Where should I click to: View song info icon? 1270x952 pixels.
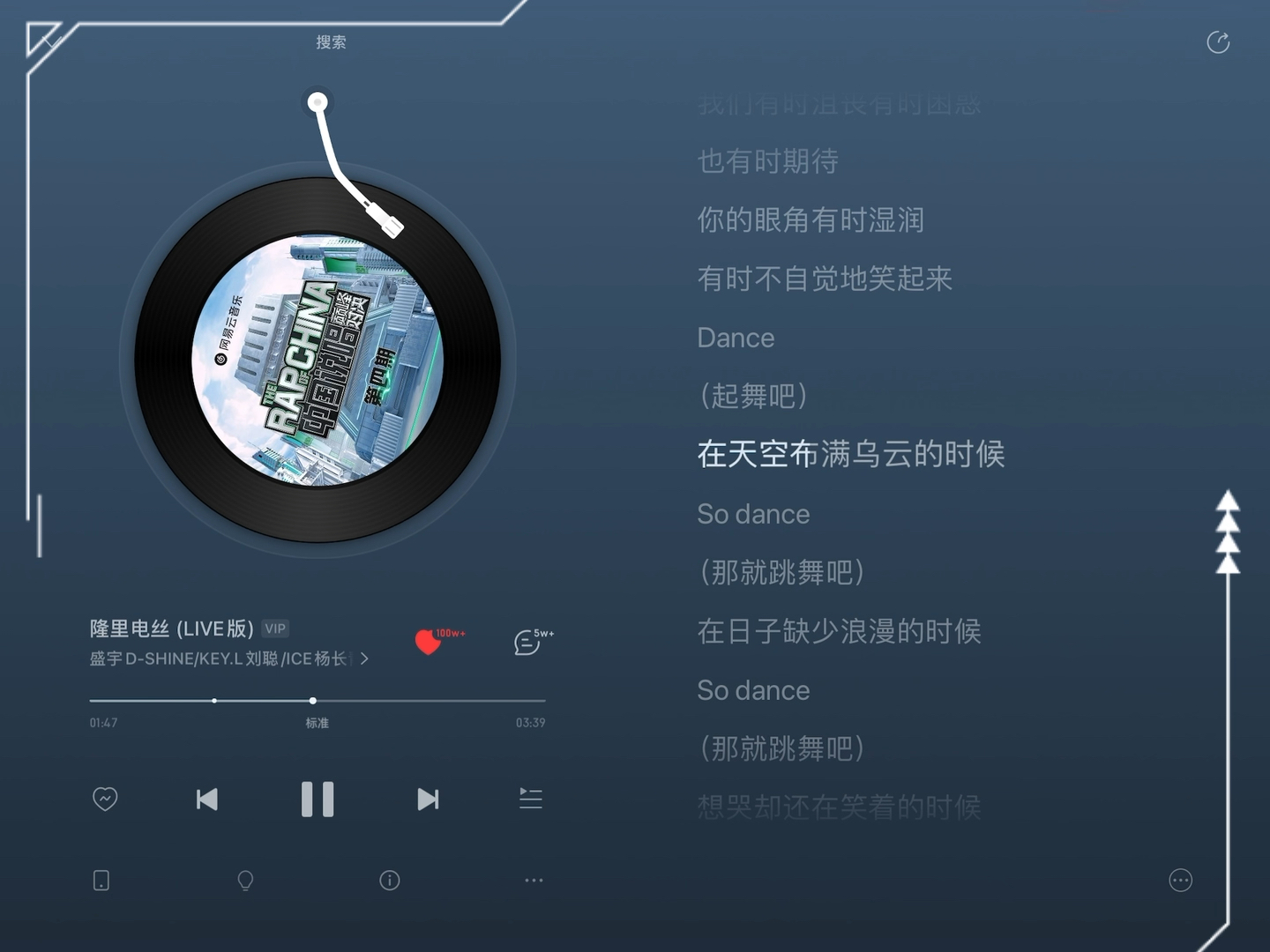(x=390, y=881)
